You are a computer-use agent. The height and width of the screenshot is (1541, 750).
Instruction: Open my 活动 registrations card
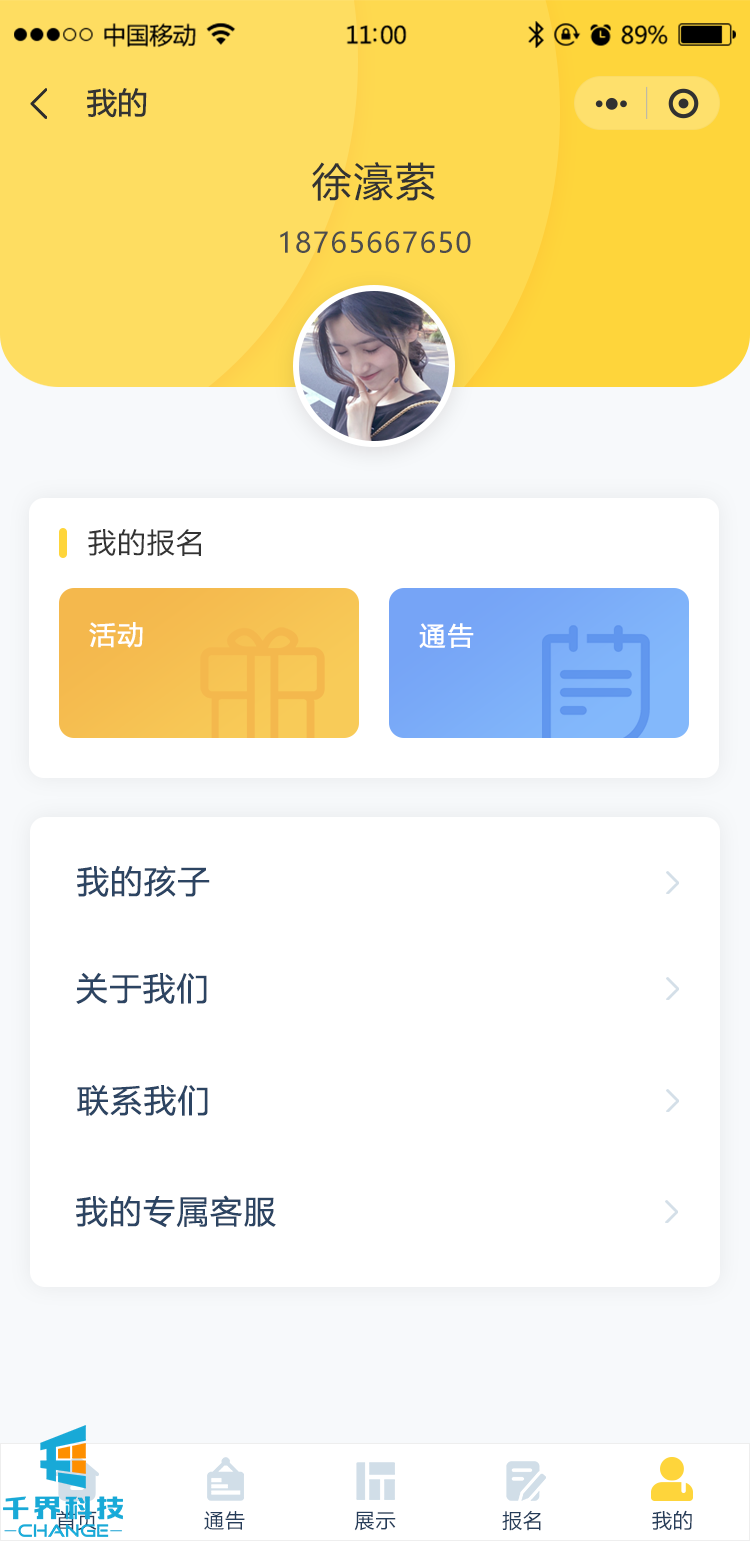pyautogui.click(x=209, y=663)
